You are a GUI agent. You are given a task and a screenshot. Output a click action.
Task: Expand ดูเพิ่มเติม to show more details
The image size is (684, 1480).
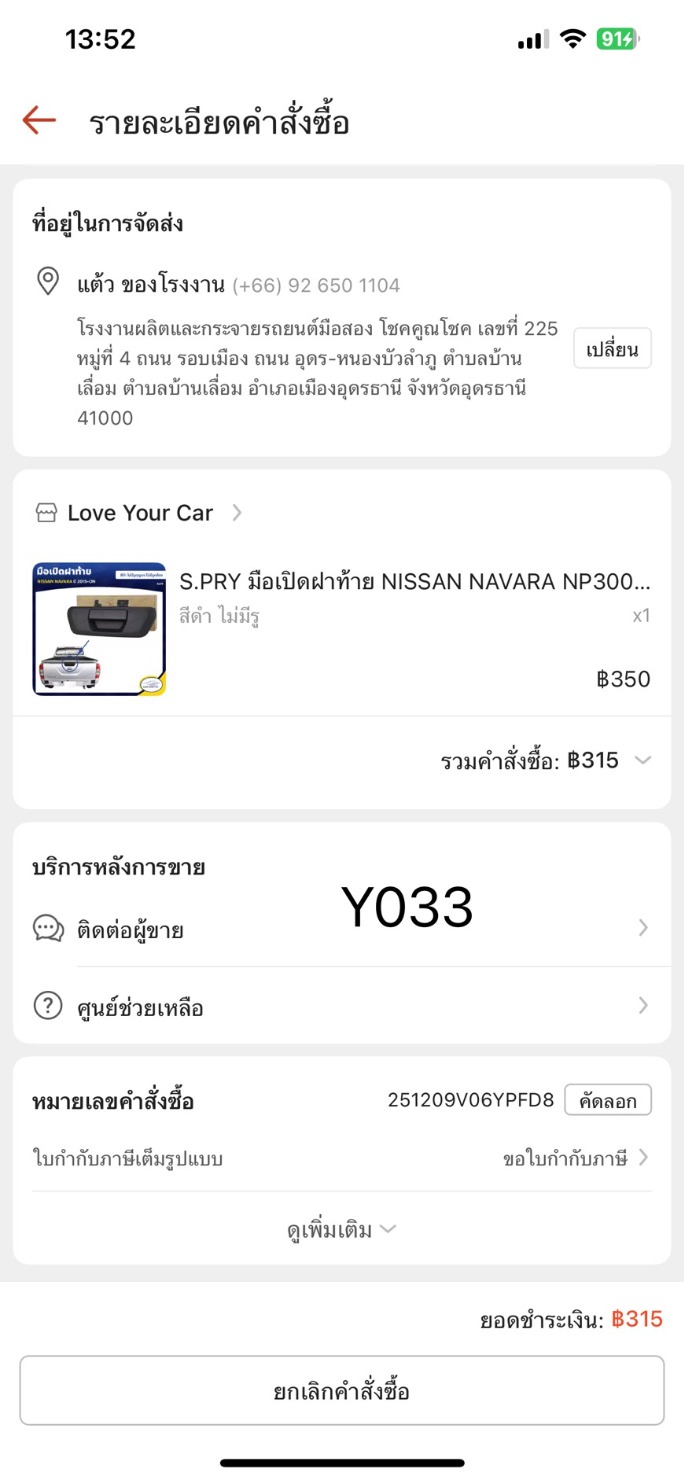(342, 1230)
